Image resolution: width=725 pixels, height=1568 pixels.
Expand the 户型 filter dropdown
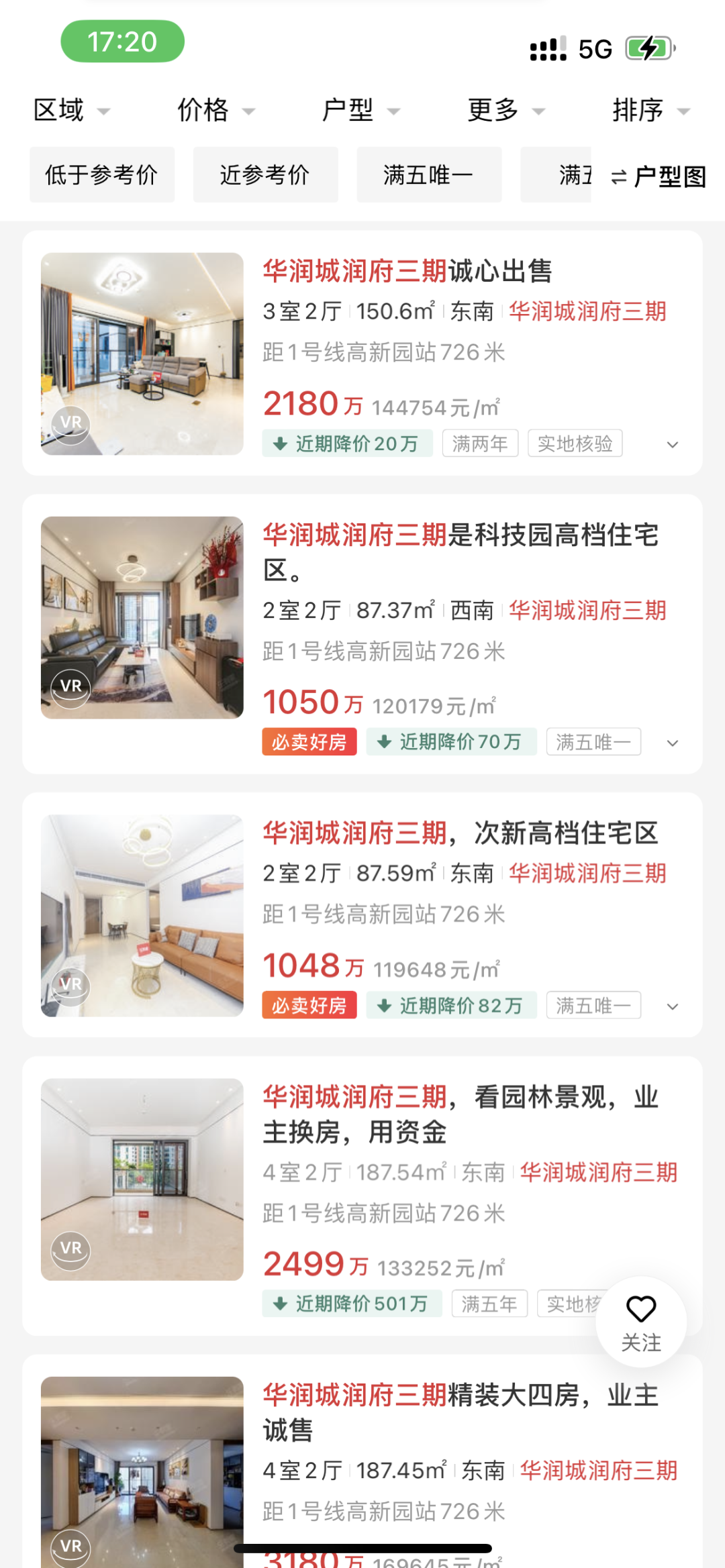(360, 110)
